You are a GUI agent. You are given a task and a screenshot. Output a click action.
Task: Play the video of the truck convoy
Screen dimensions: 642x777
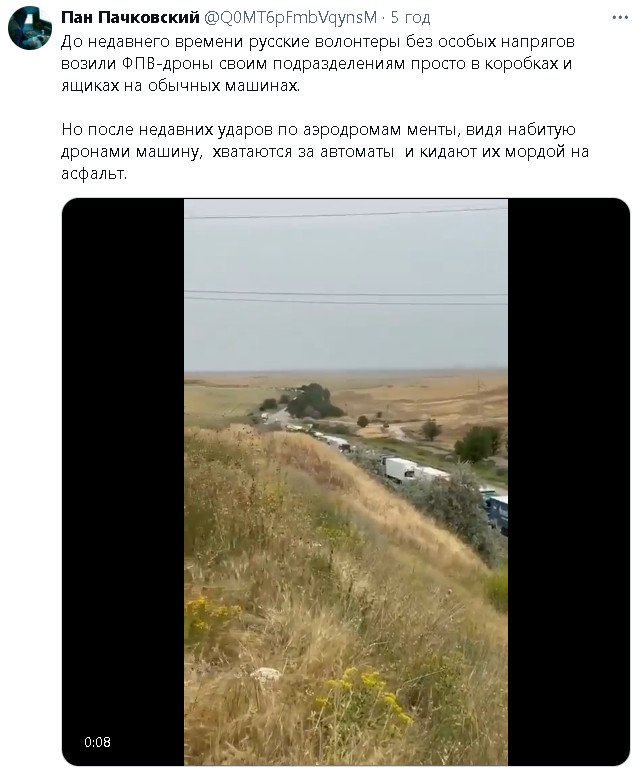[345, 482]
